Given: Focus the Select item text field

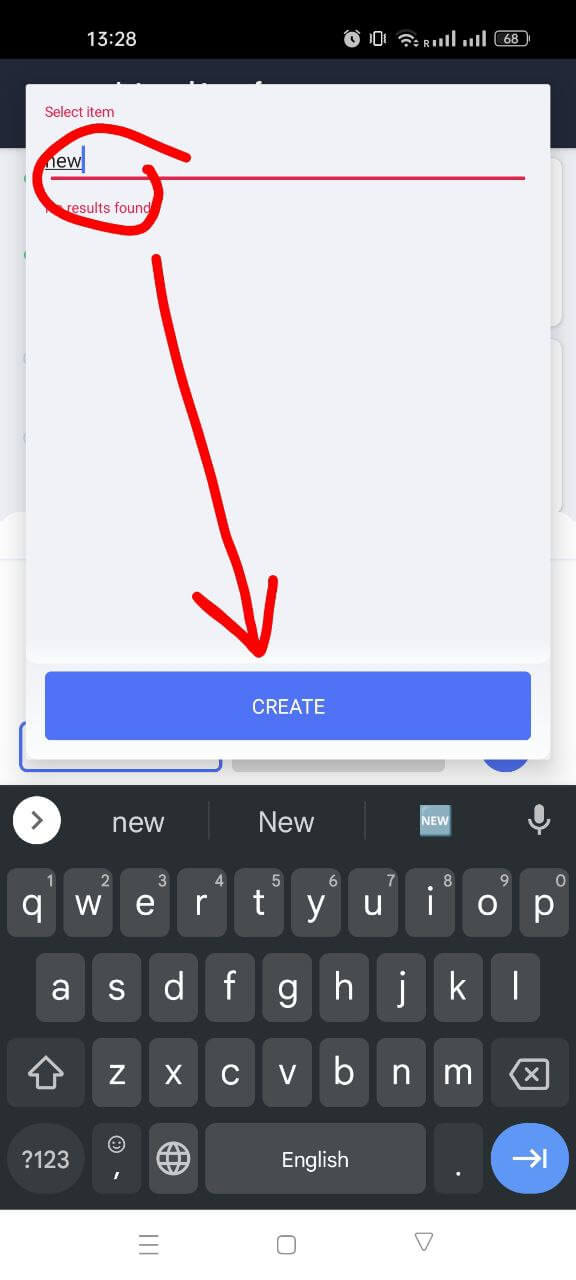Looking at the screenshot, I should pos(285,161).
